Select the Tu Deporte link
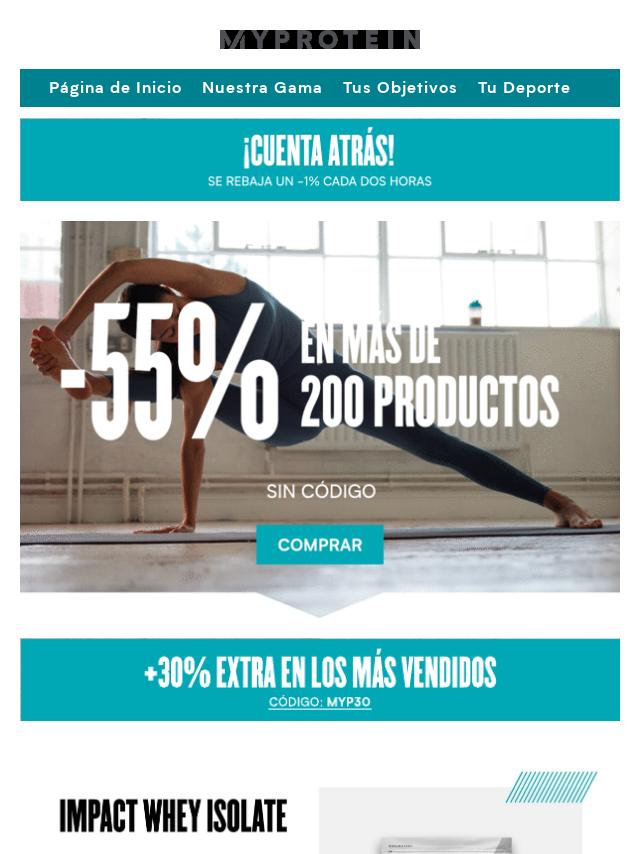Screen dimensions: 640x854 pos(524,88)
